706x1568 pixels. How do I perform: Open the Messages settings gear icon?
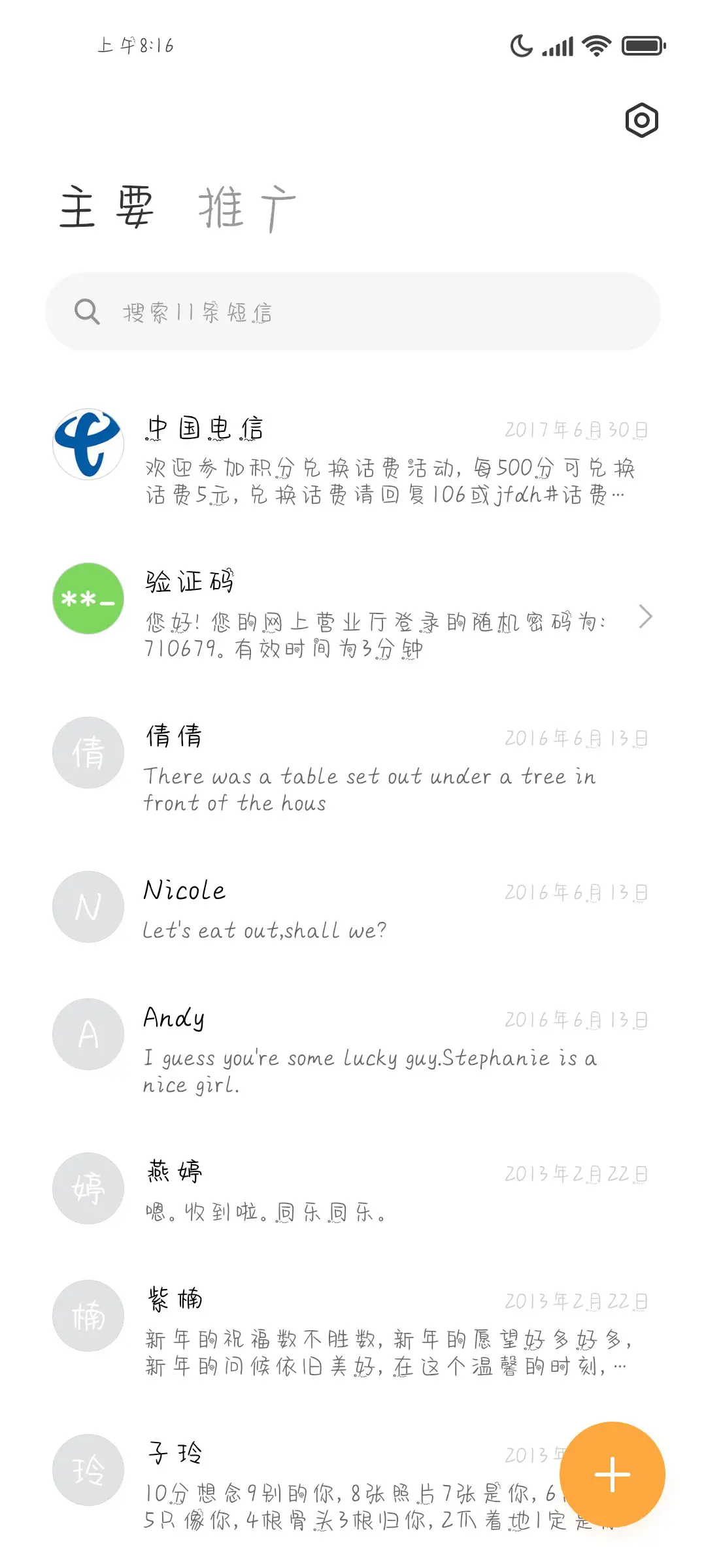(x=641, y=120)
